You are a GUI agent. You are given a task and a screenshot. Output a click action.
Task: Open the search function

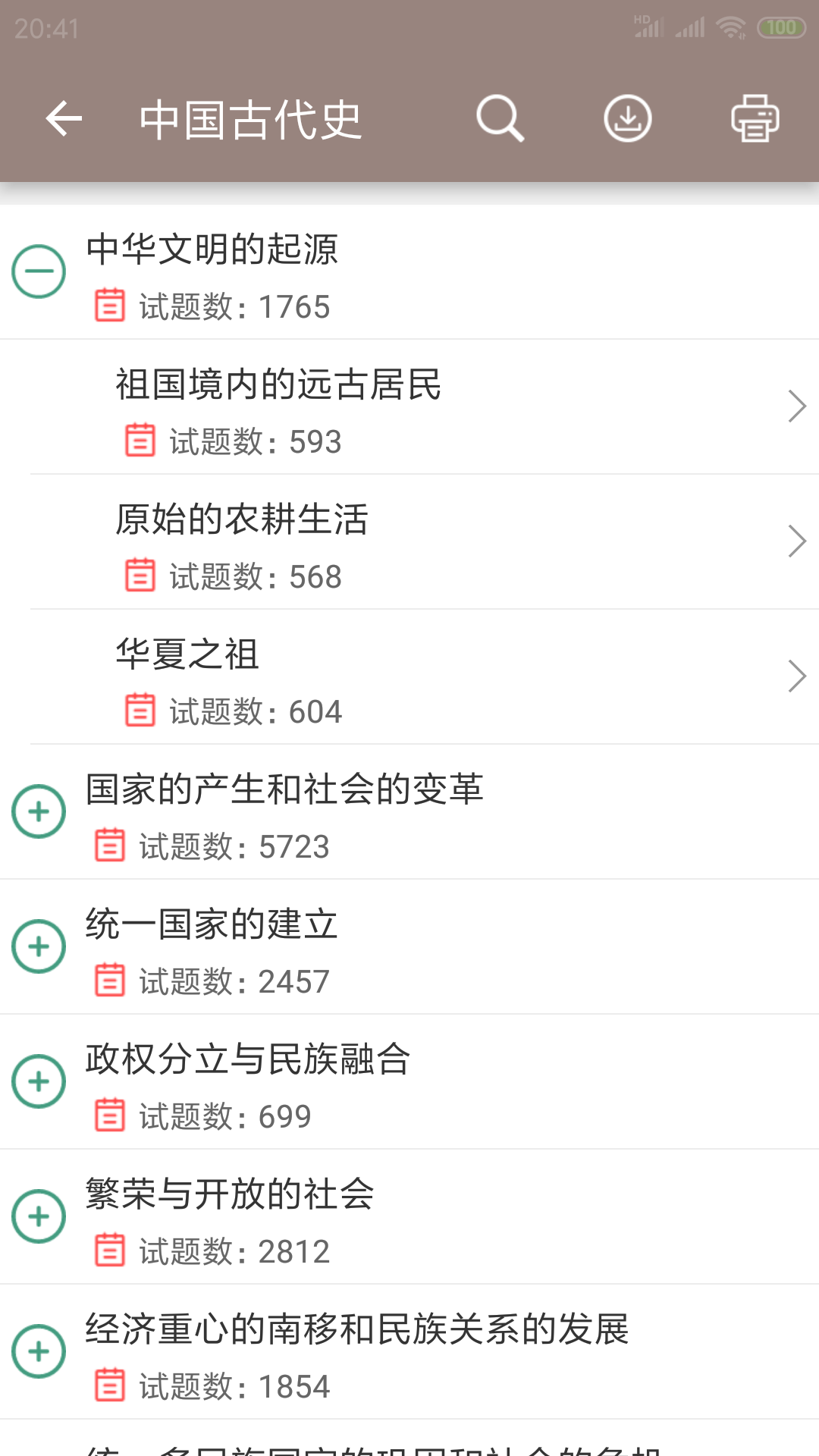tap(500, 118)
